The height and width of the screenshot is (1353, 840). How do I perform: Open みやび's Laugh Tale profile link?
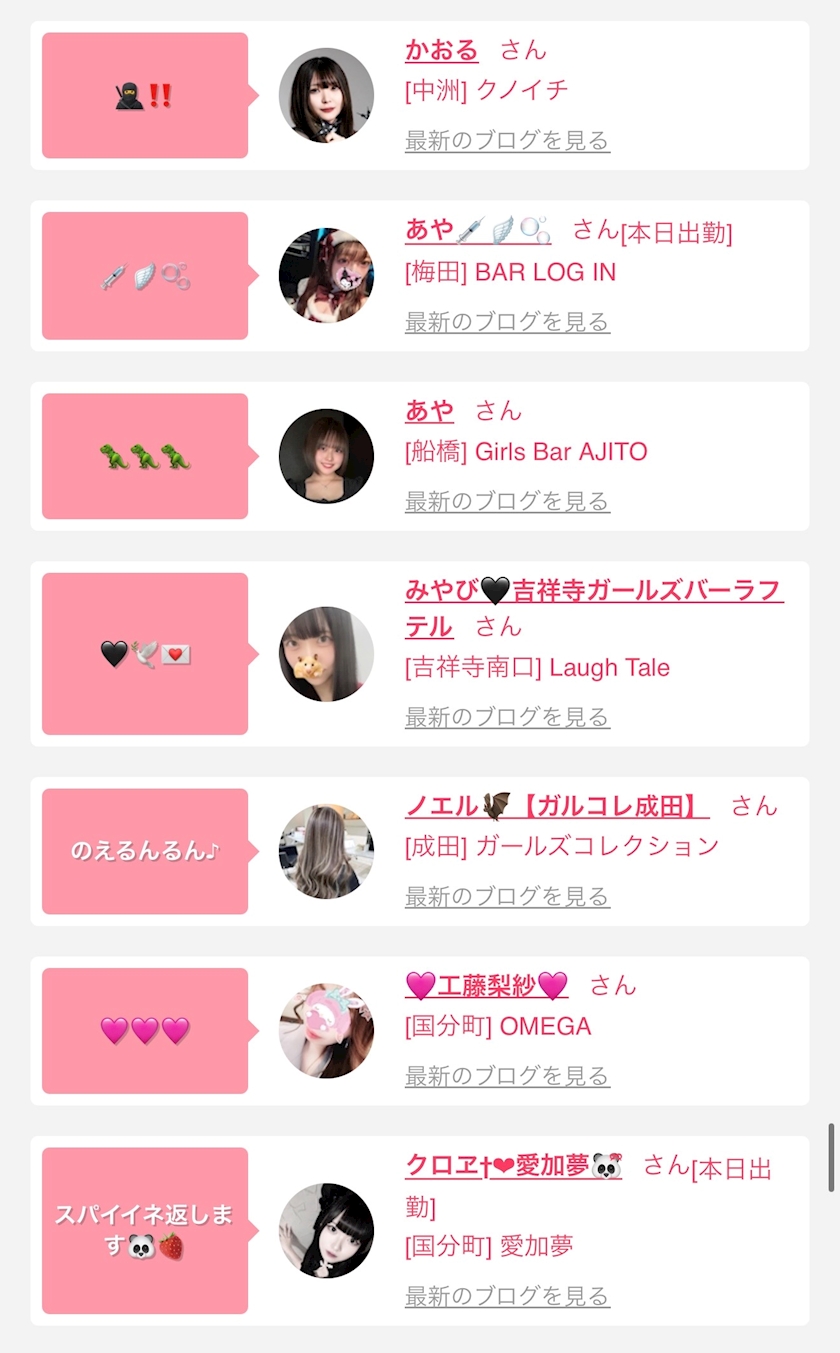[x=593, y=591]
